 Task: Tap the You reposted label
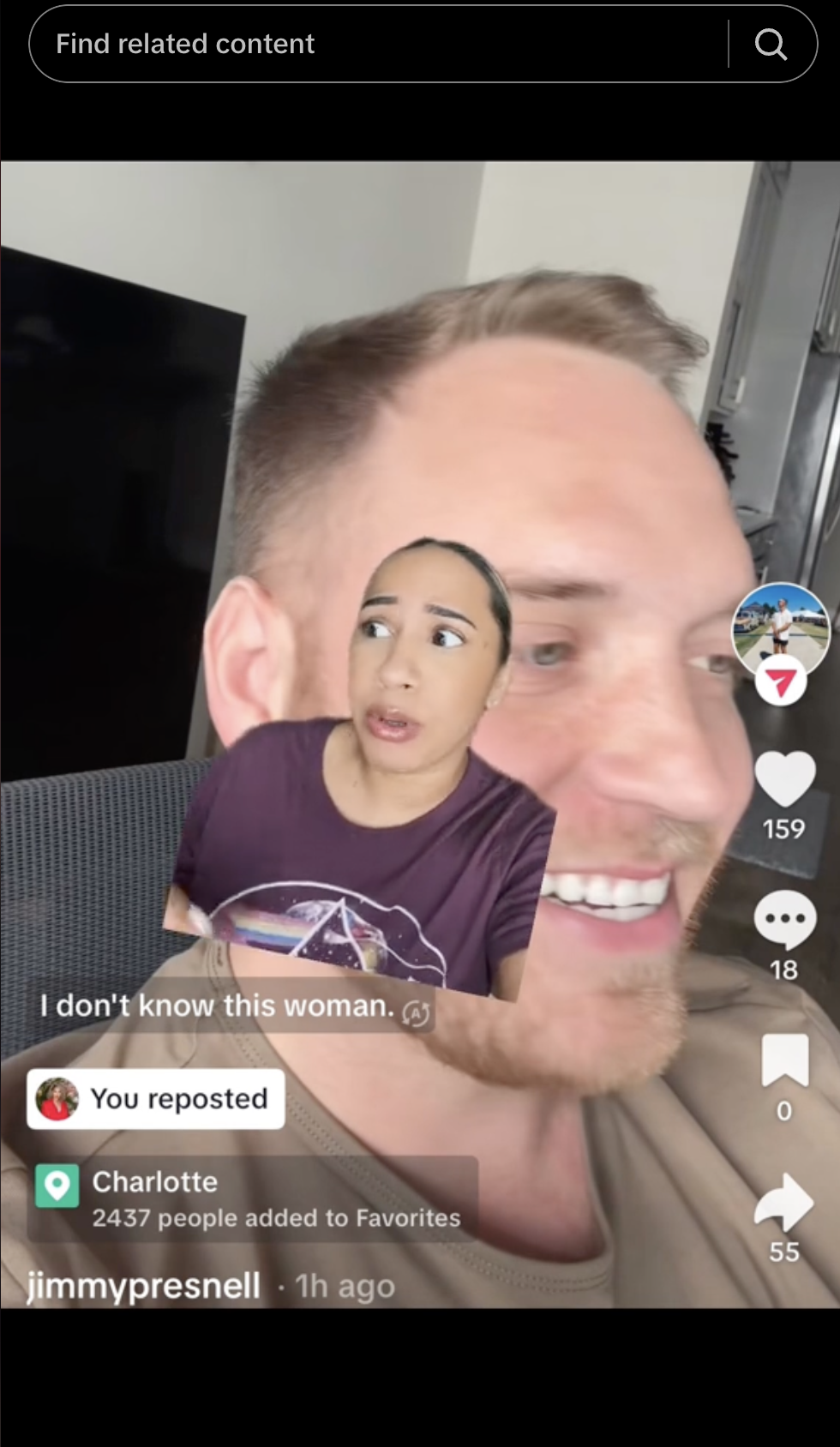156,1098
